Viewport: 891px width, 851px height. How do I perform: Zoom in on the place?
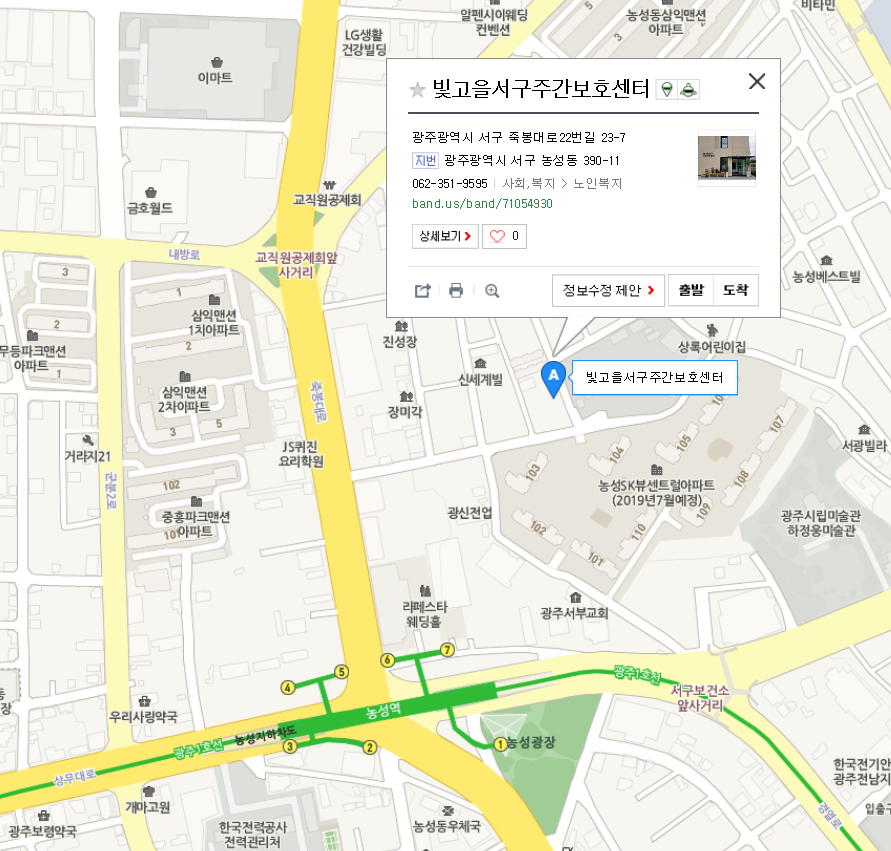pyautogui.click(x=492, y=291)
